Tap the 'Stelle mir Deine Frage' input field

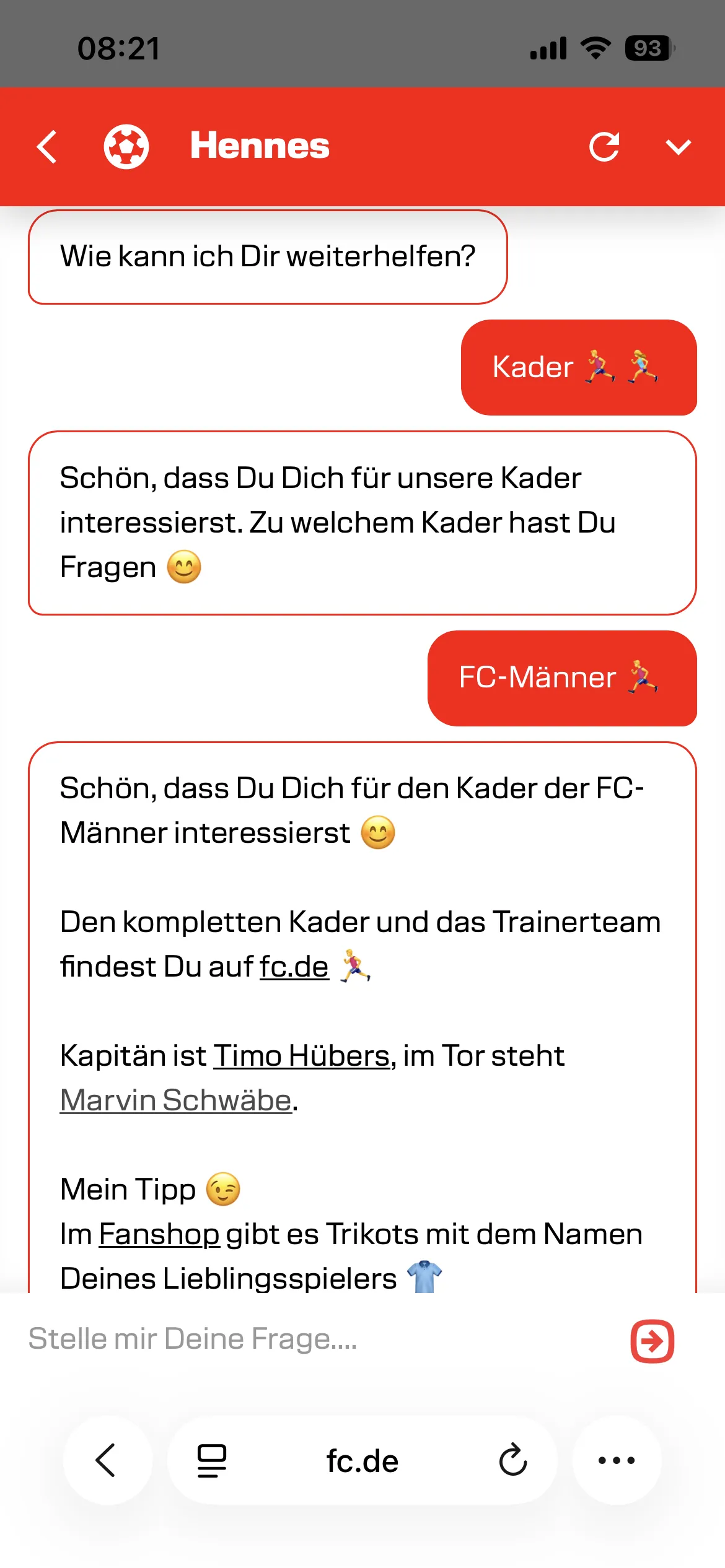click(x=248, y=1338)
